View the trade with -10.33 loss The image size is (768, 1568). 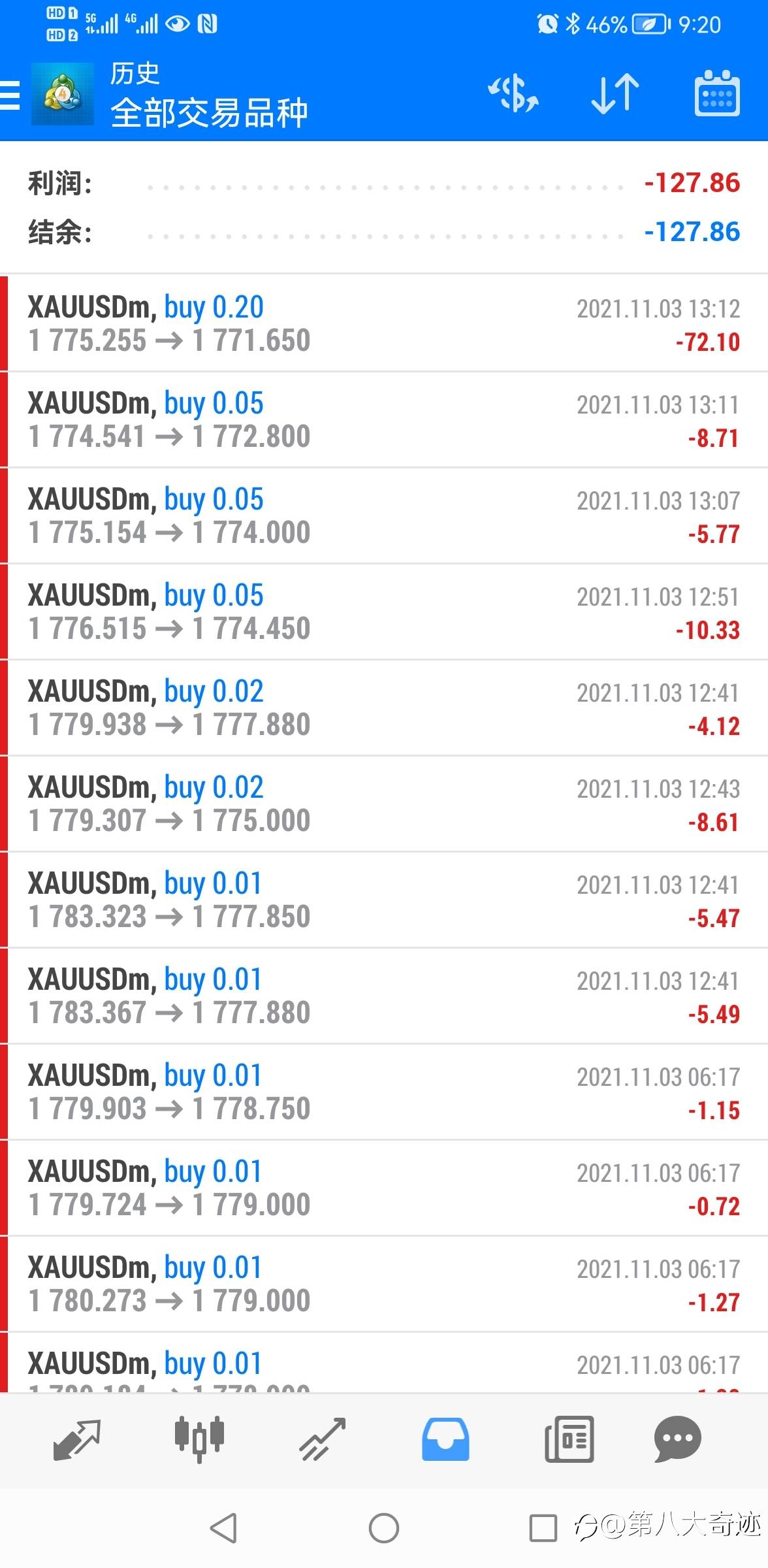(384, 612)
